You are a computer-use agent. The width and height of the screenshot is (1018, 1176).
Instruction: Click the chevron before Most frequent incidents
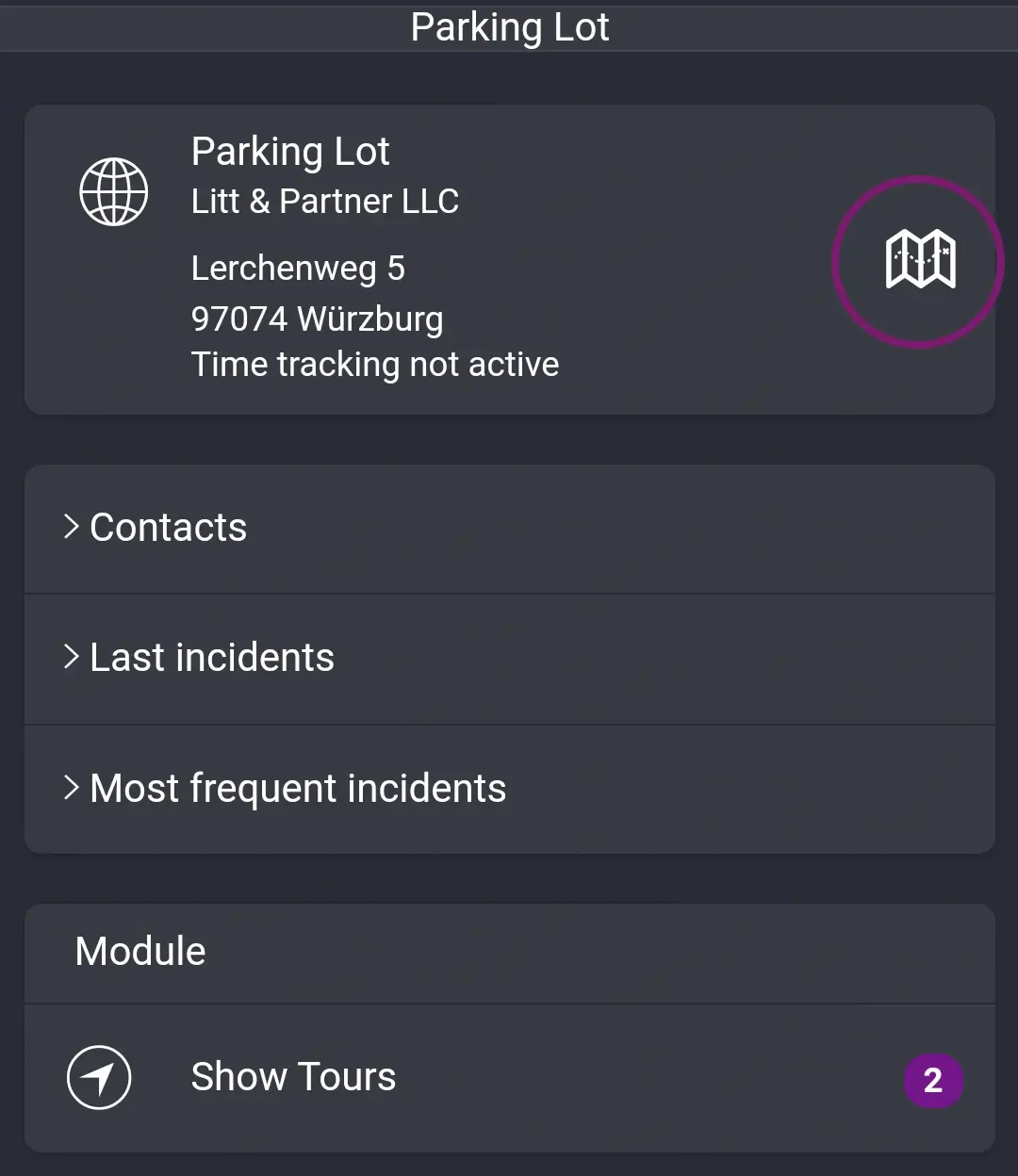pos(71,787)
